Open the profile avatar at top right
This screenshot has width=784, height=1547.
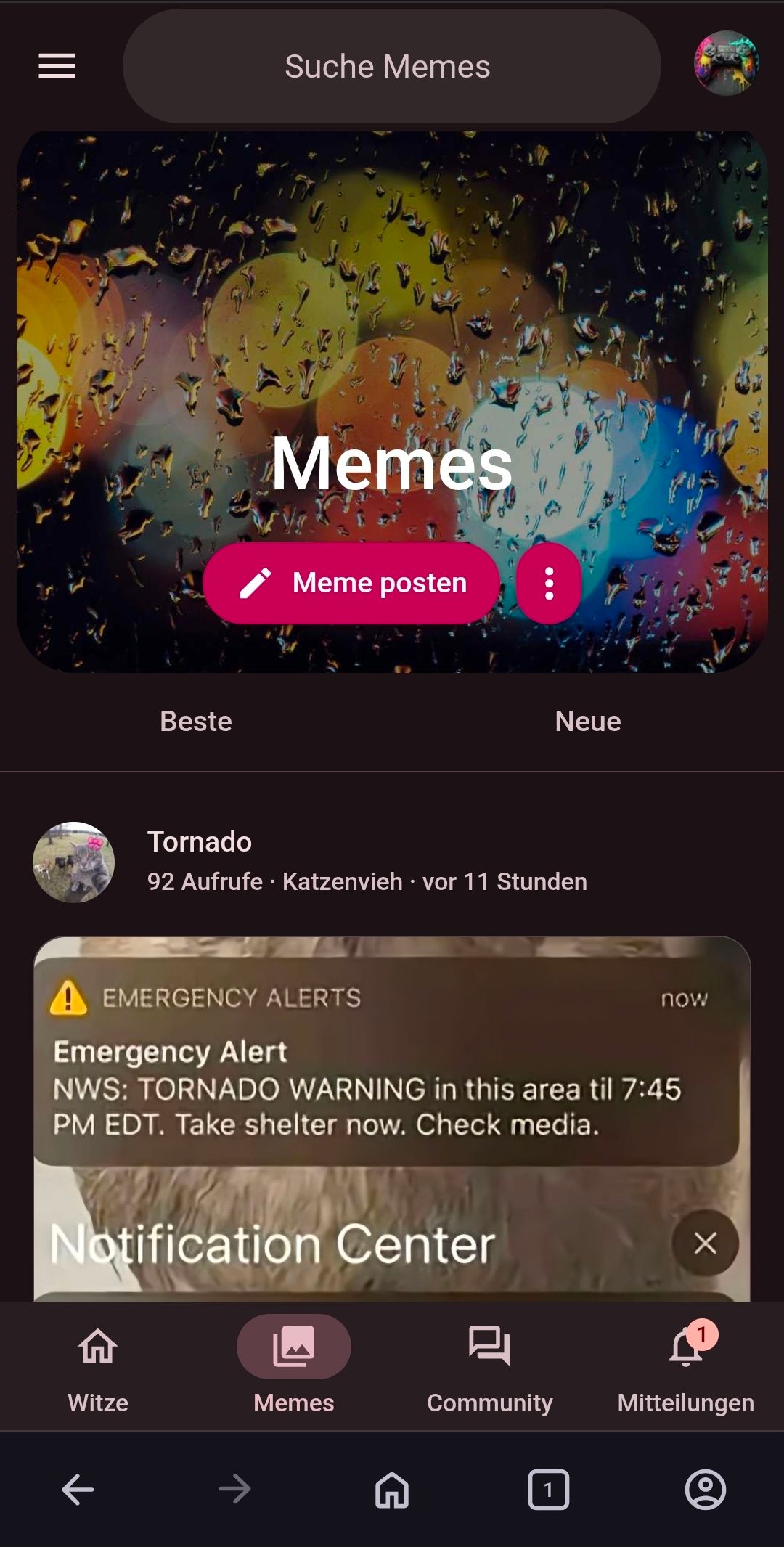coord(726,64)
